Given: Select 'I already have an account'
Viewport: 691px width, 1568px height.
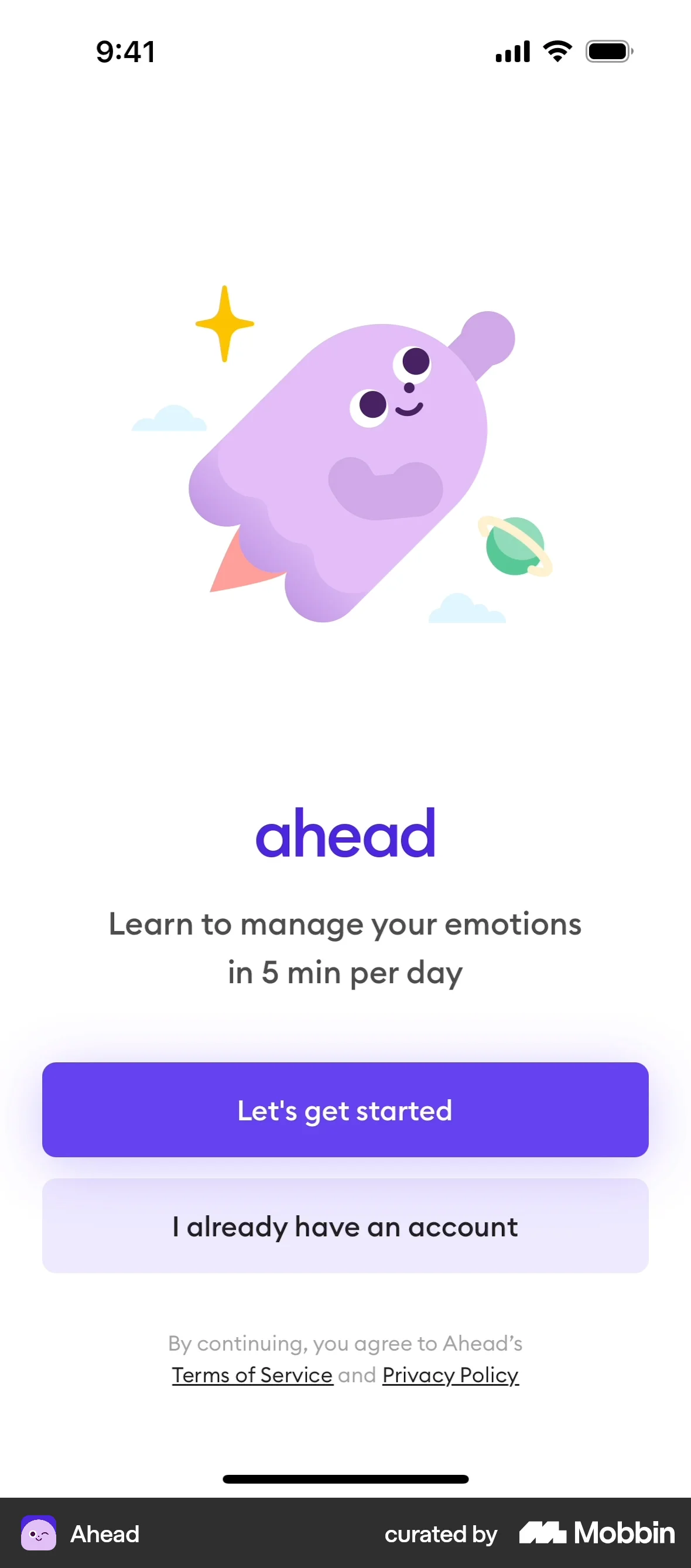Looking at the screenshot, I should point(345,1226).
